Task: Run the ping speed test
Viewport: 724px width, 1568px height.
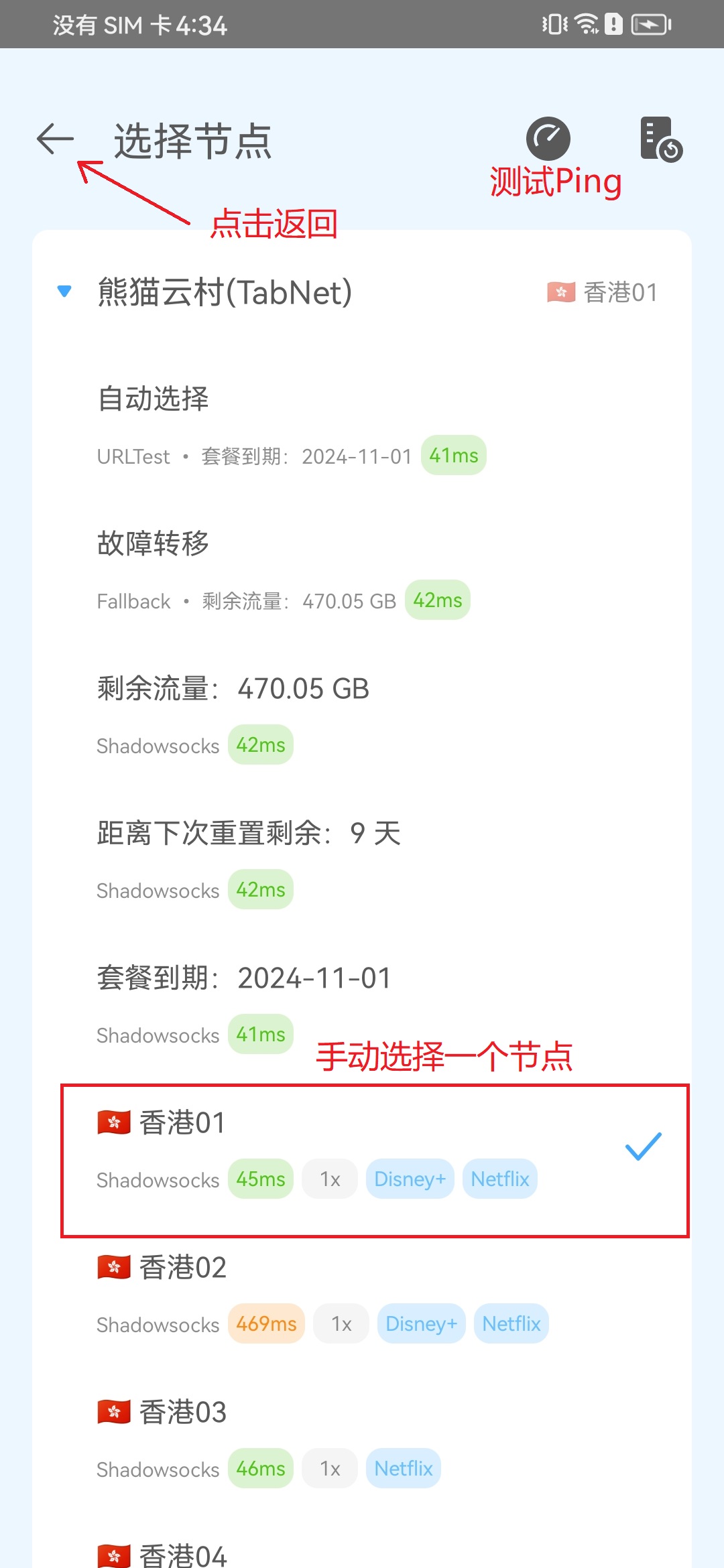Action: pyautogui.click(x=548, y=139)
